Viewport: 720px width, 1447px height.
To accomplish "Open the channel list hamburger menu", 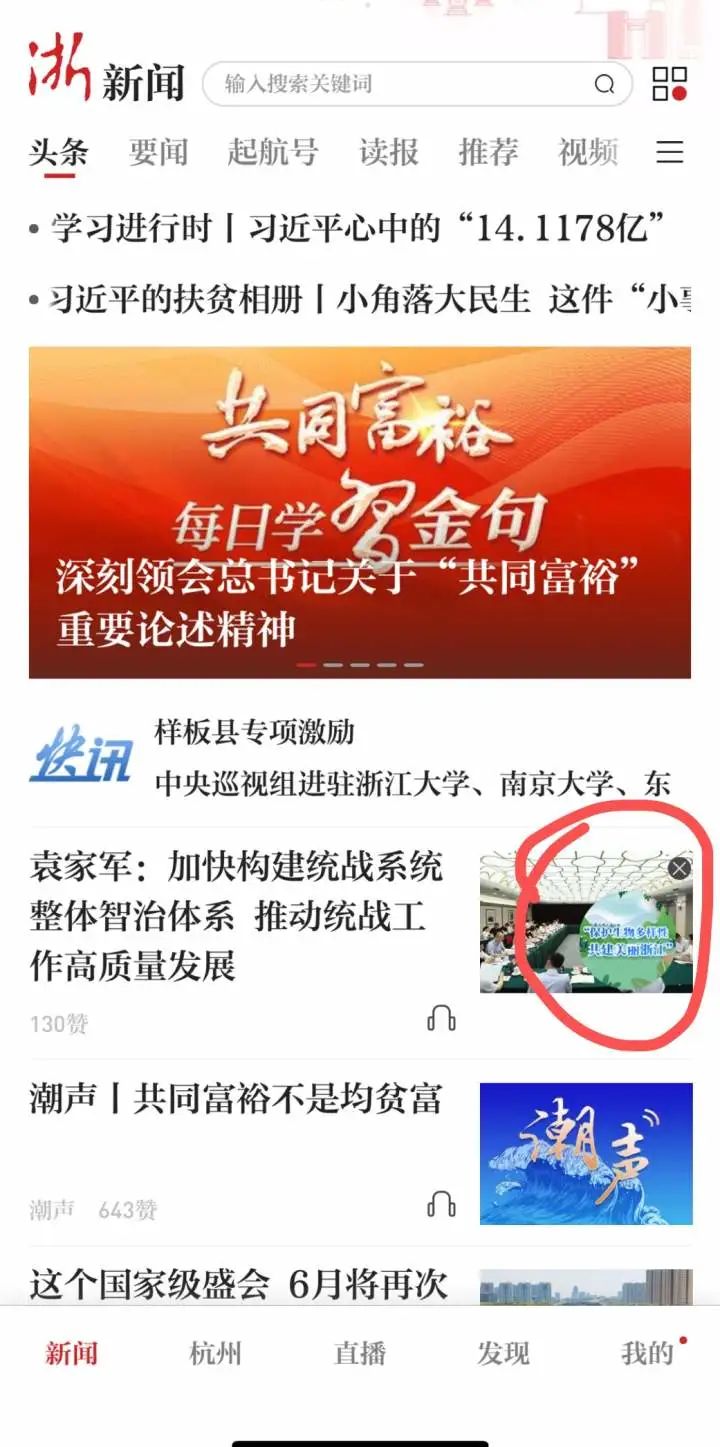I will click(669, 152).
